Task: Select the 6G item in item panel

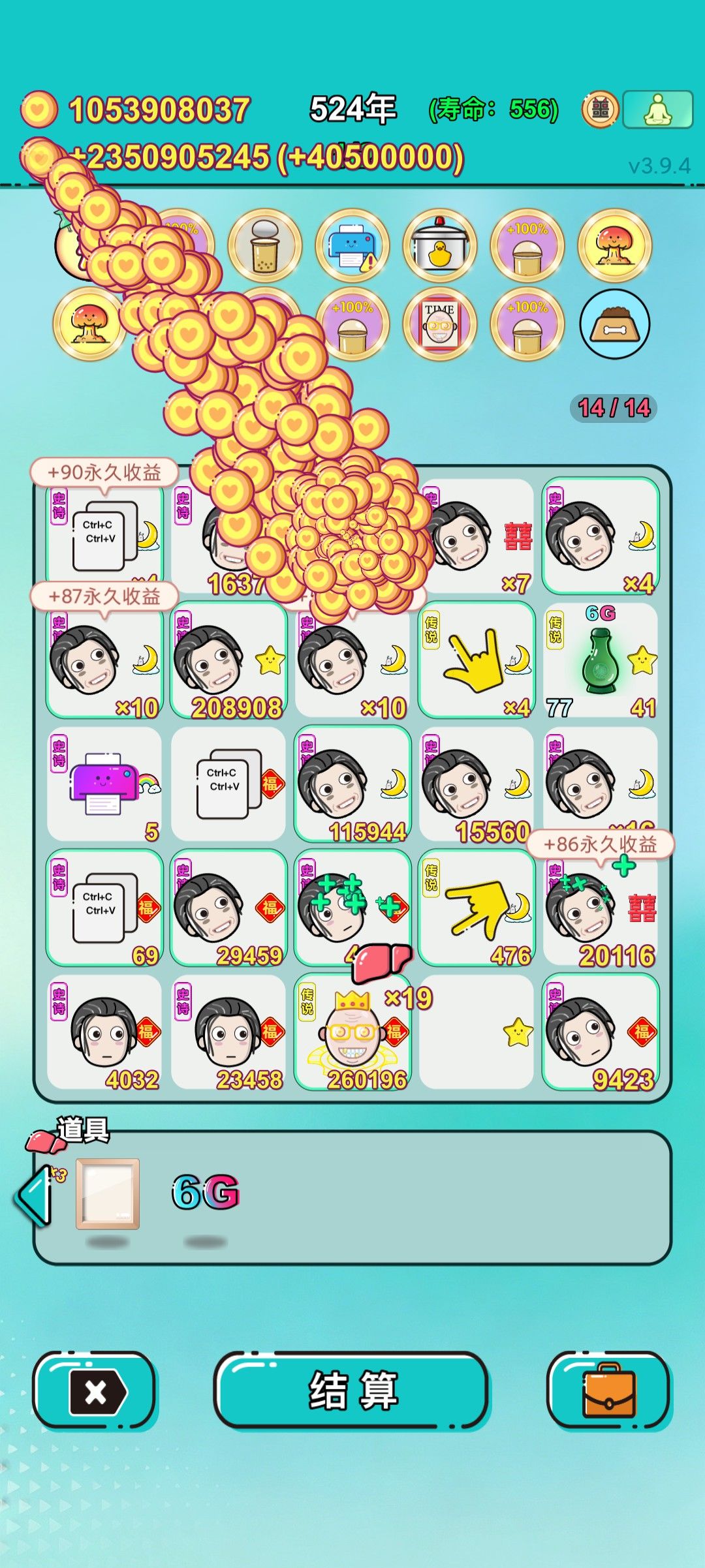Action: click(206, 1192)
